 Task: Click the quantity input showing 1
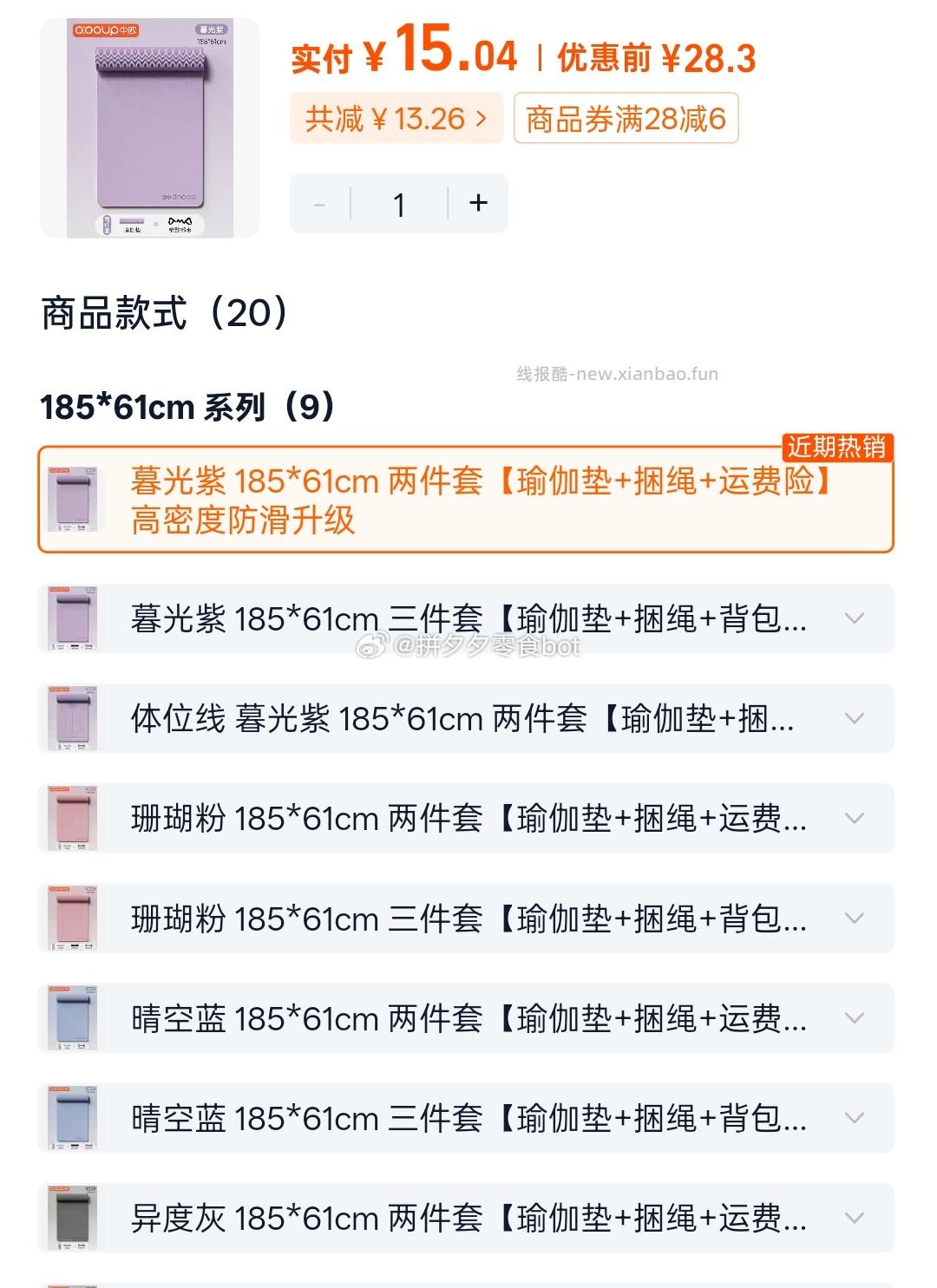[x=398, y=203]
